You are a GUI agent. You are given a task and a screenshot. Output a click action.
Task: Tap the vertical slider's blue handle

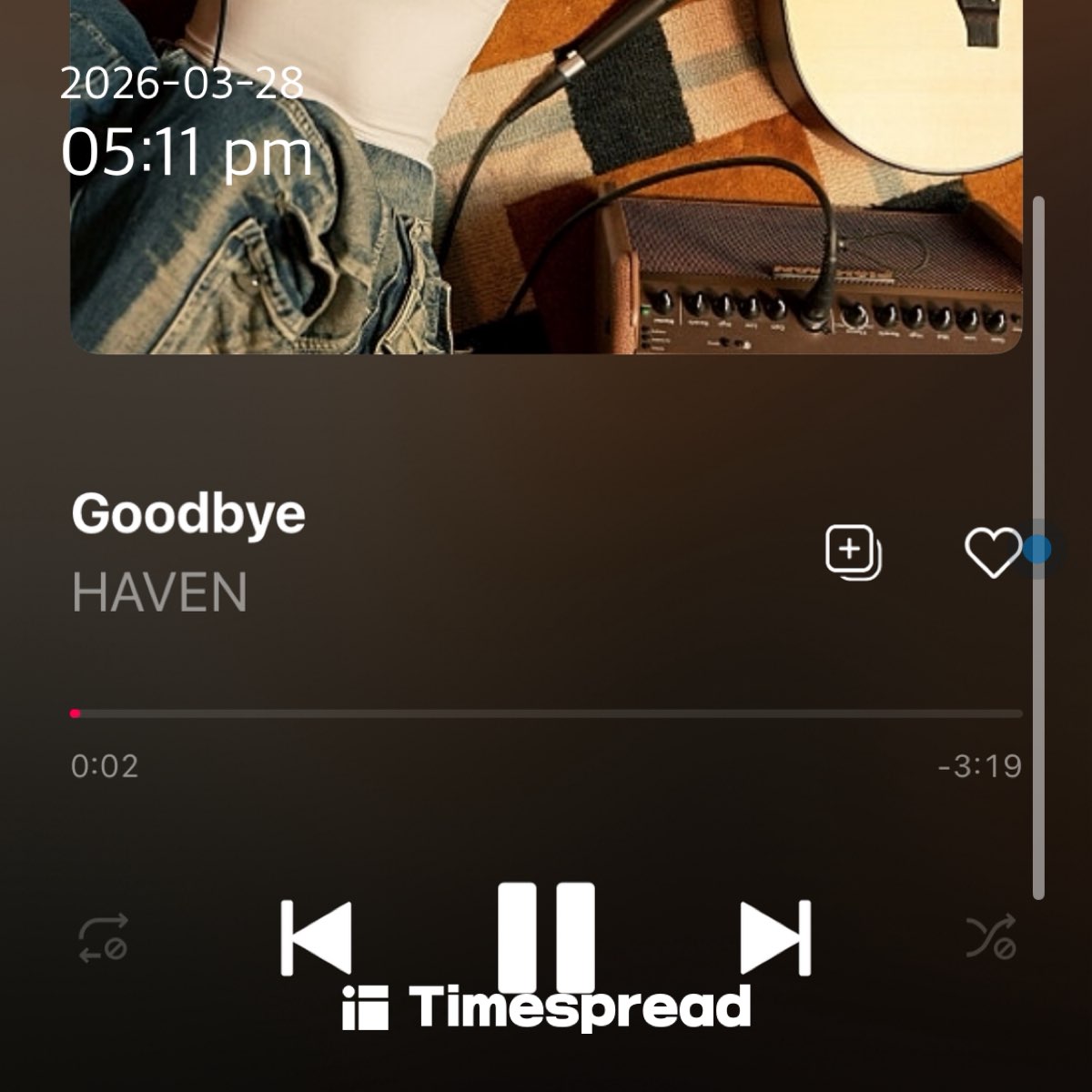pyautogui.click(x=1036, y=550)
